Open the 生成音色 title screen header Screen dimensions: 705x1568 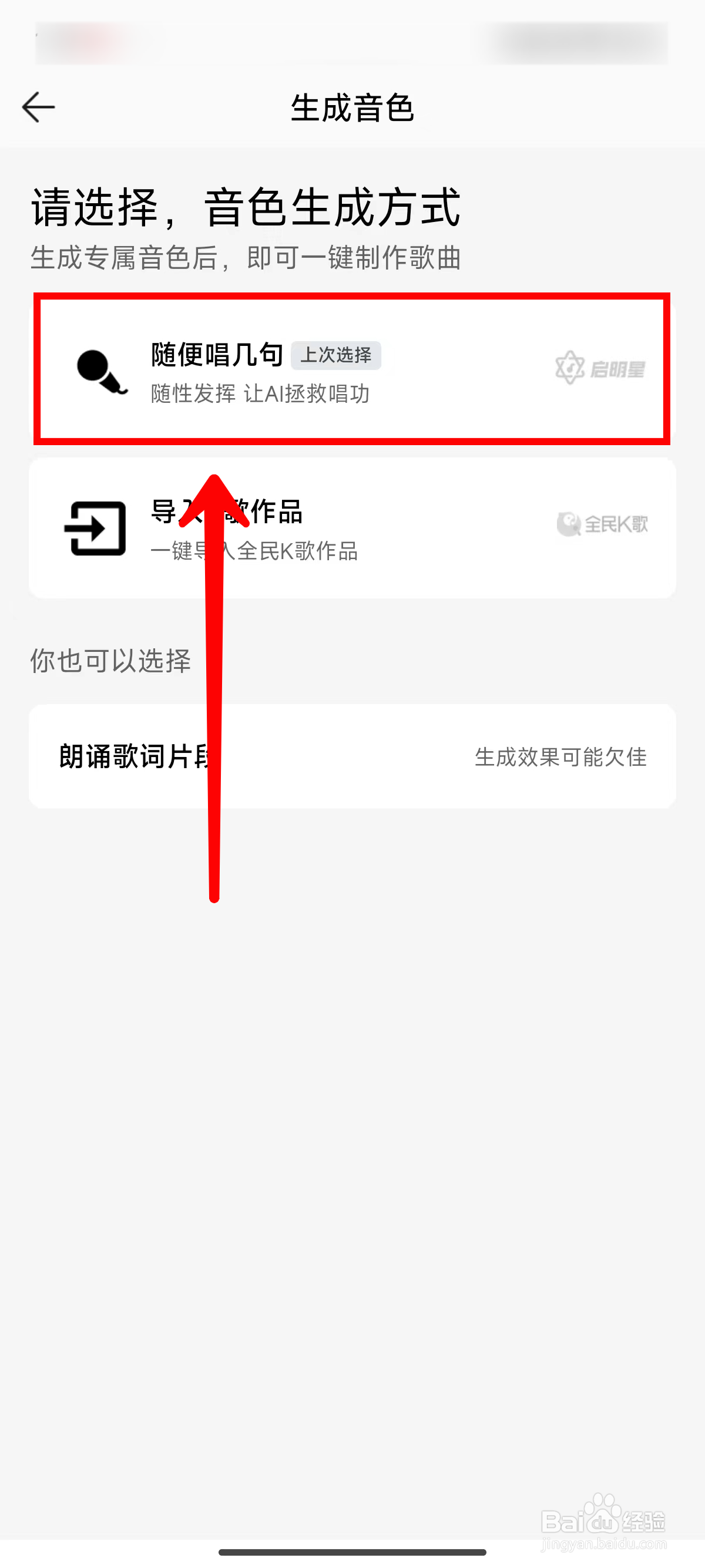coord(352,106)
